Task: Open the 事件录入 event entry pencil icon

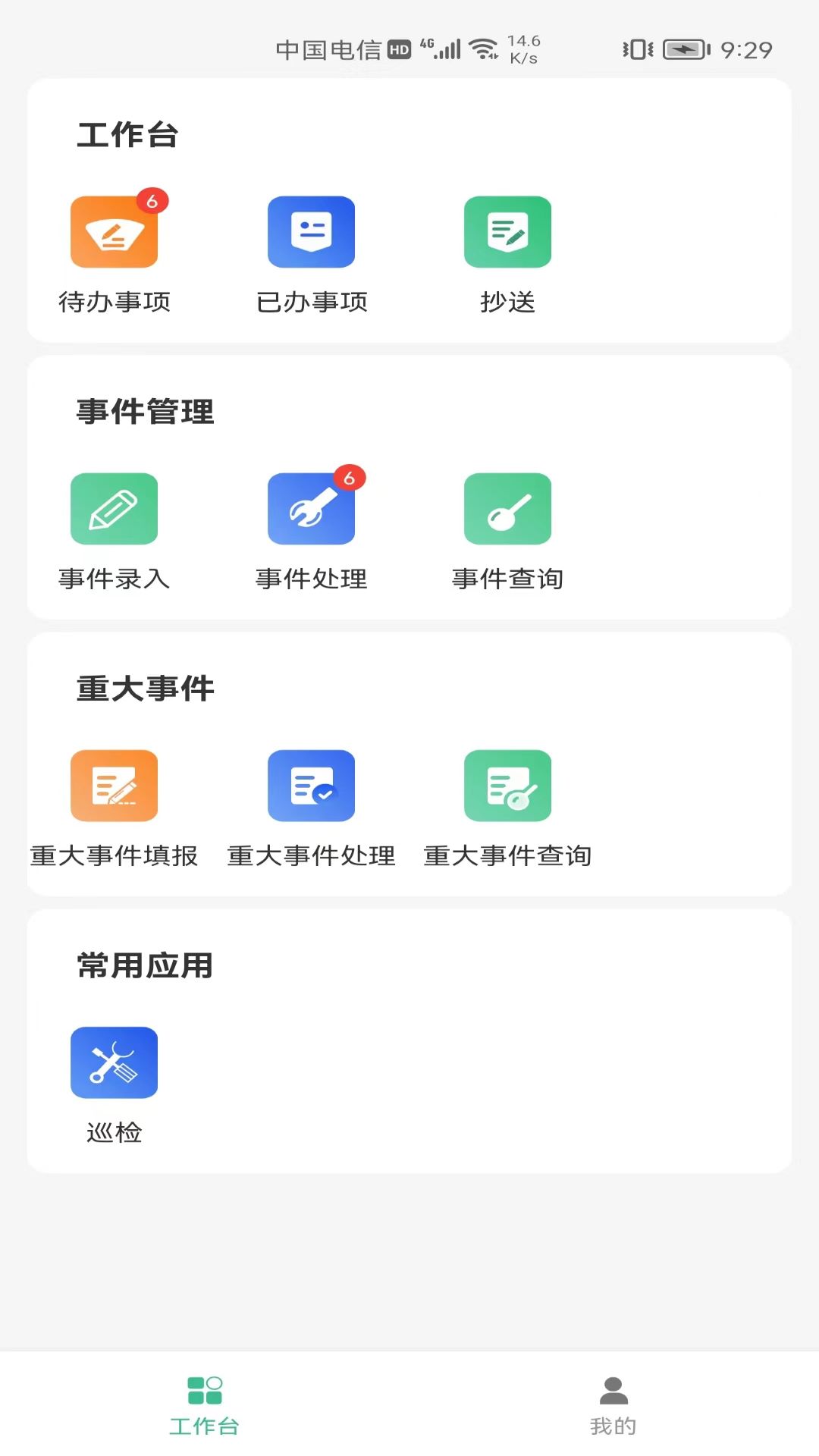Action: coord(115,508)
